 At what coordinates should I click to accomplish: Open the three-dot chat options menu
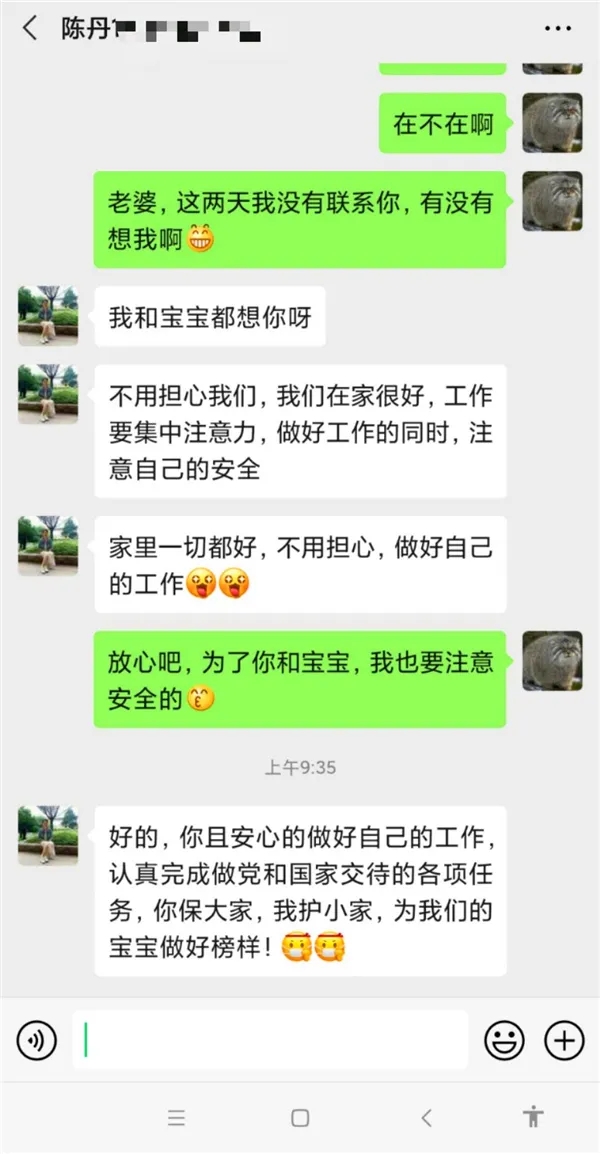tap(557, 29)
